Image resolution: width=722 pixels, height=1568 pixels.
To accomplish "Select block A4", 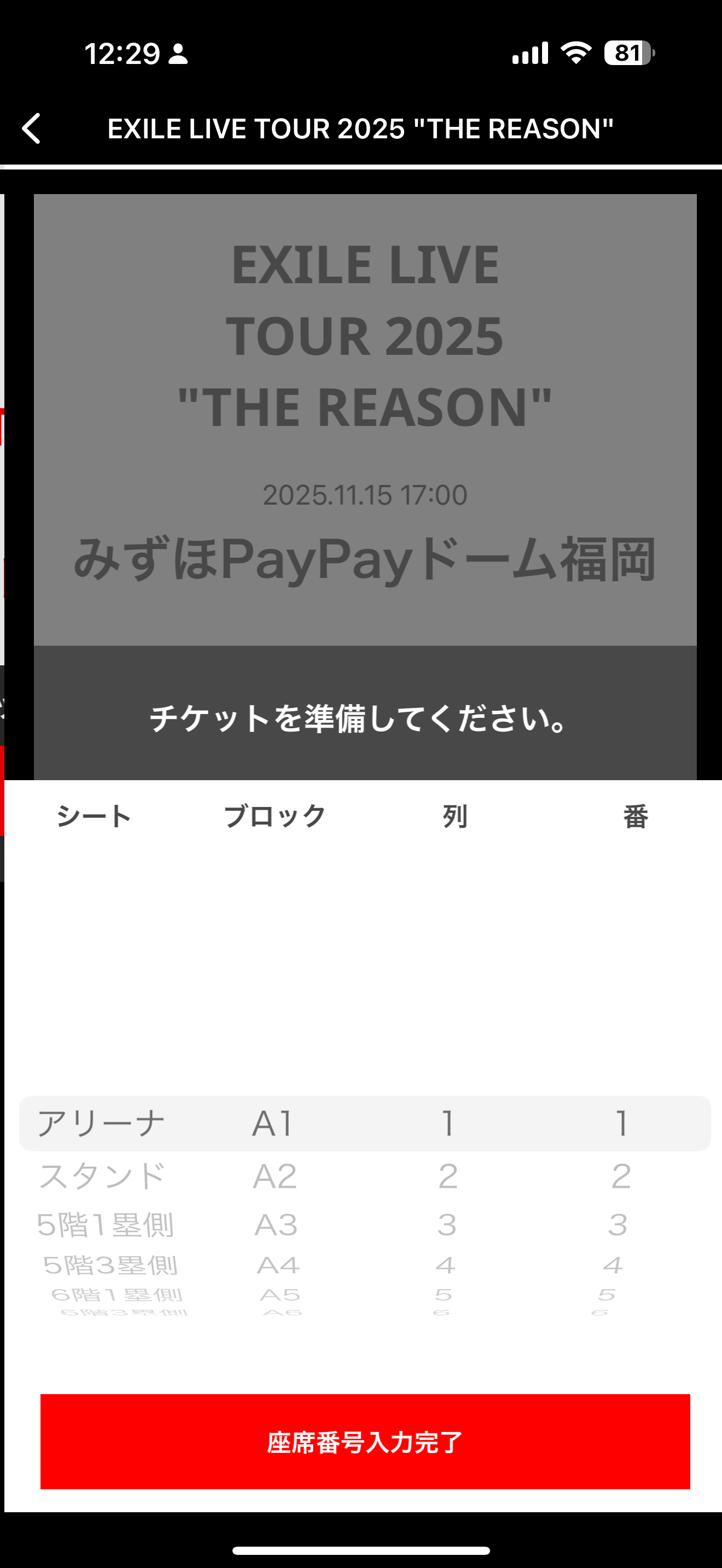I will (278, 1266).
